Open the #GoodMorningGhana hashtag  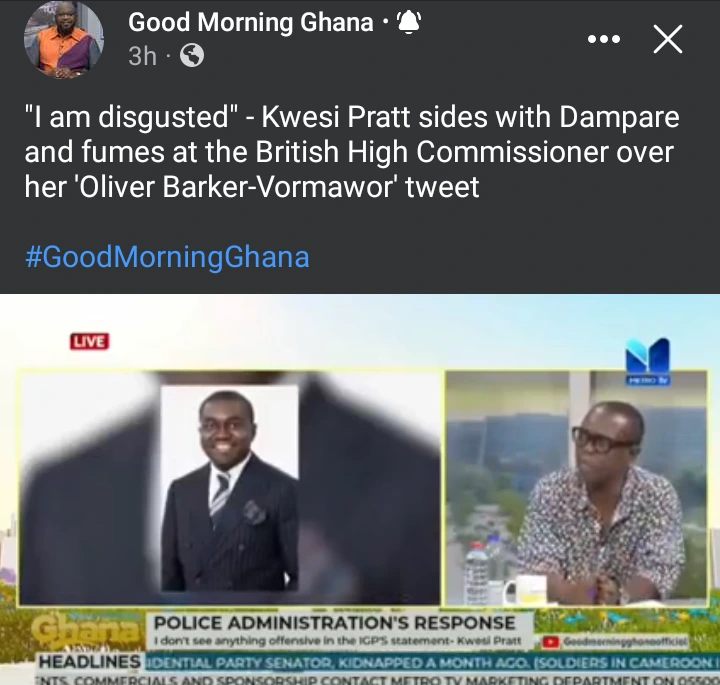coord(167,257)
